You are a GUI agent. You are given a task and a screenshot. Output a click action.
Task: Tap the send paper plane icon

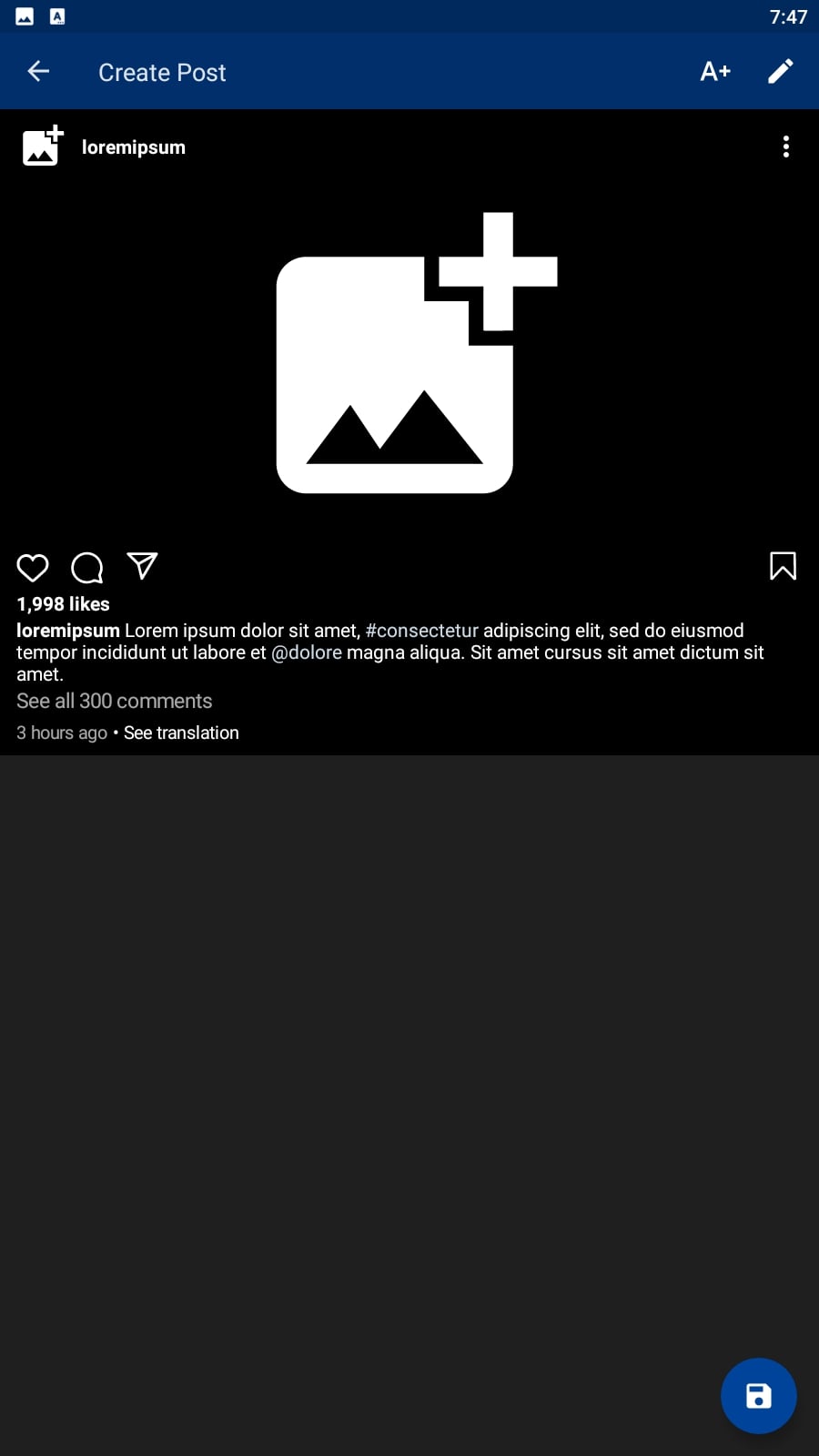pyautogui.click(x=142, y=566)
